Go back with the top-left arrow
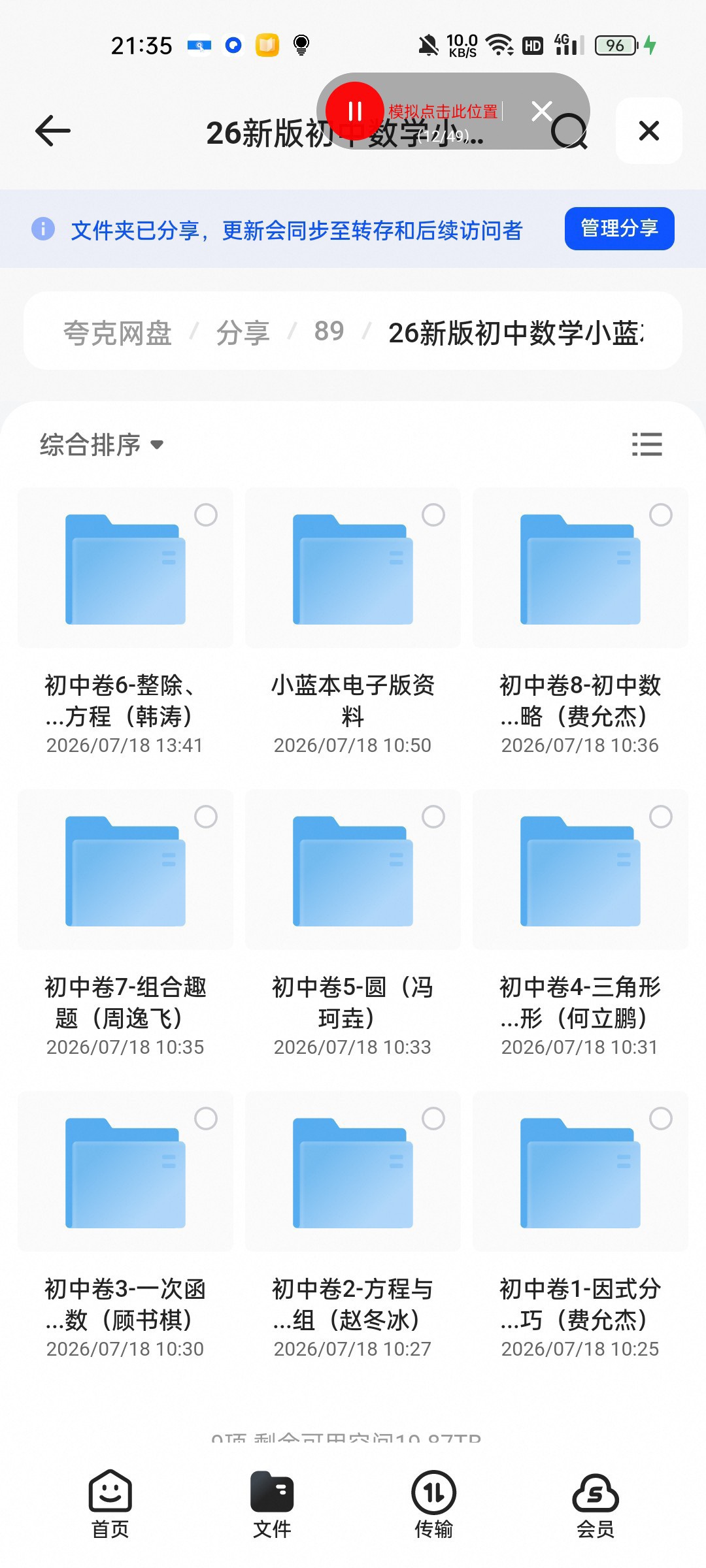706x1568 pixels. point(53,131)
